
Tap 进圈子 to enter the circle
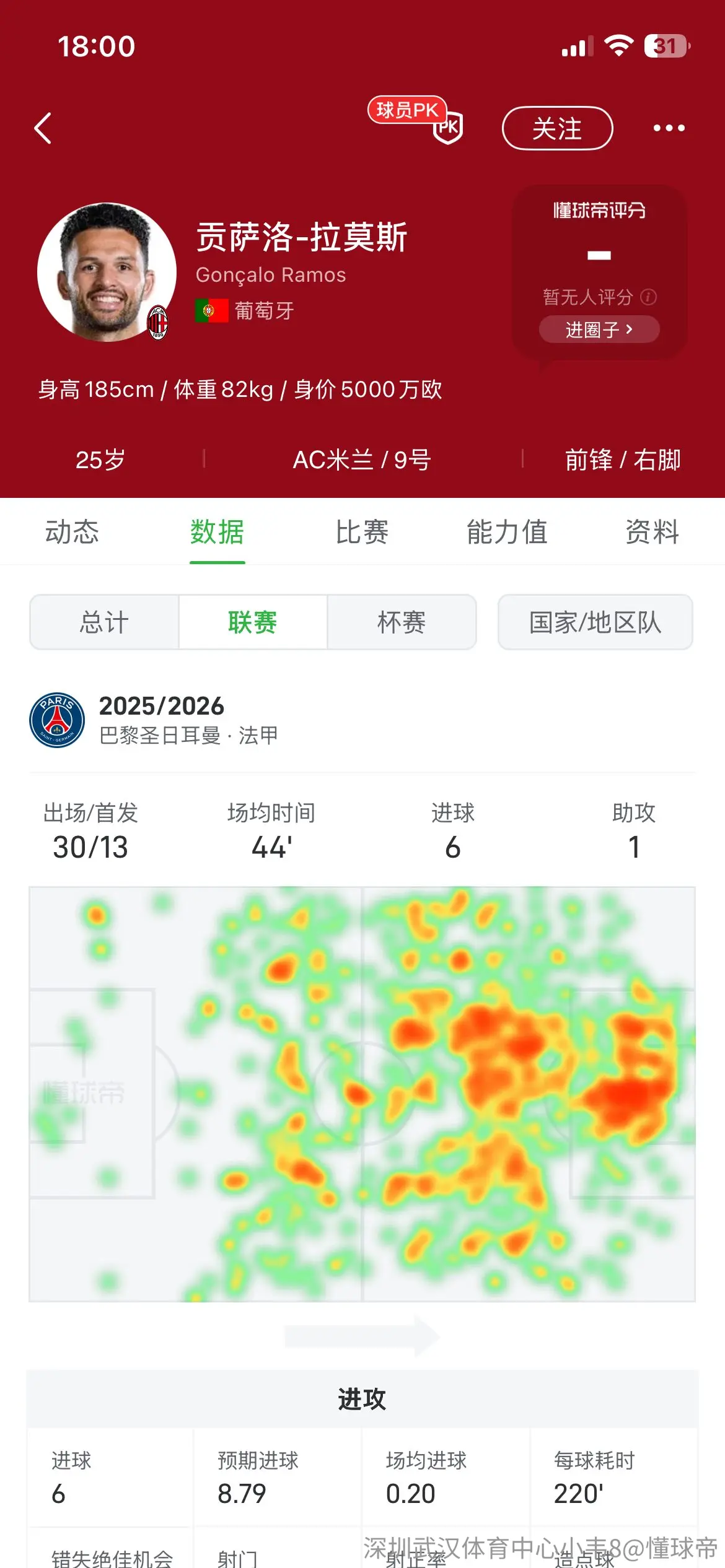point(599,329)
